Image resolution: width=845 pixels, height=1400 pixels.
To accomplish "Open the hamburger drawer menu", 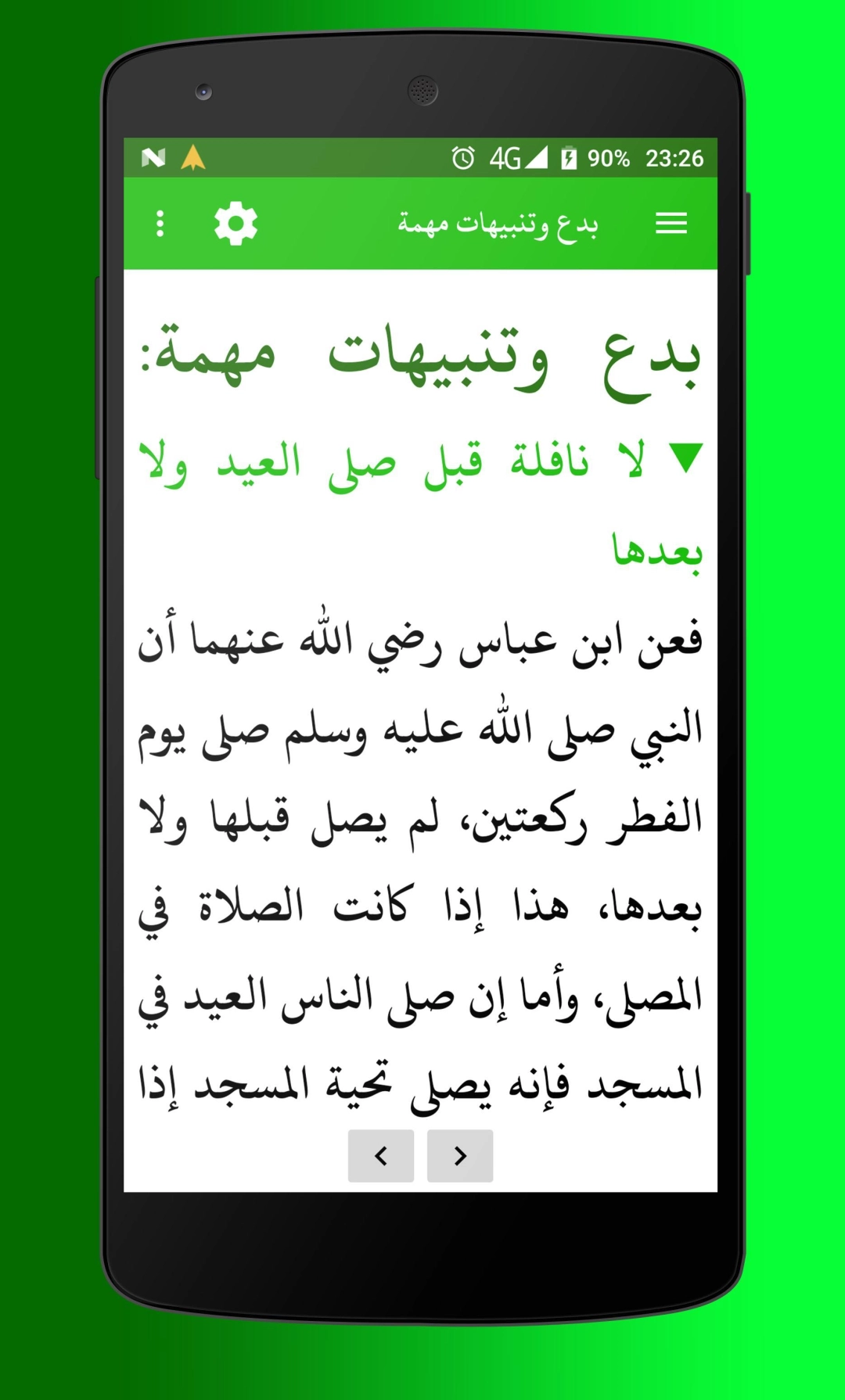I will pos(671,224).
